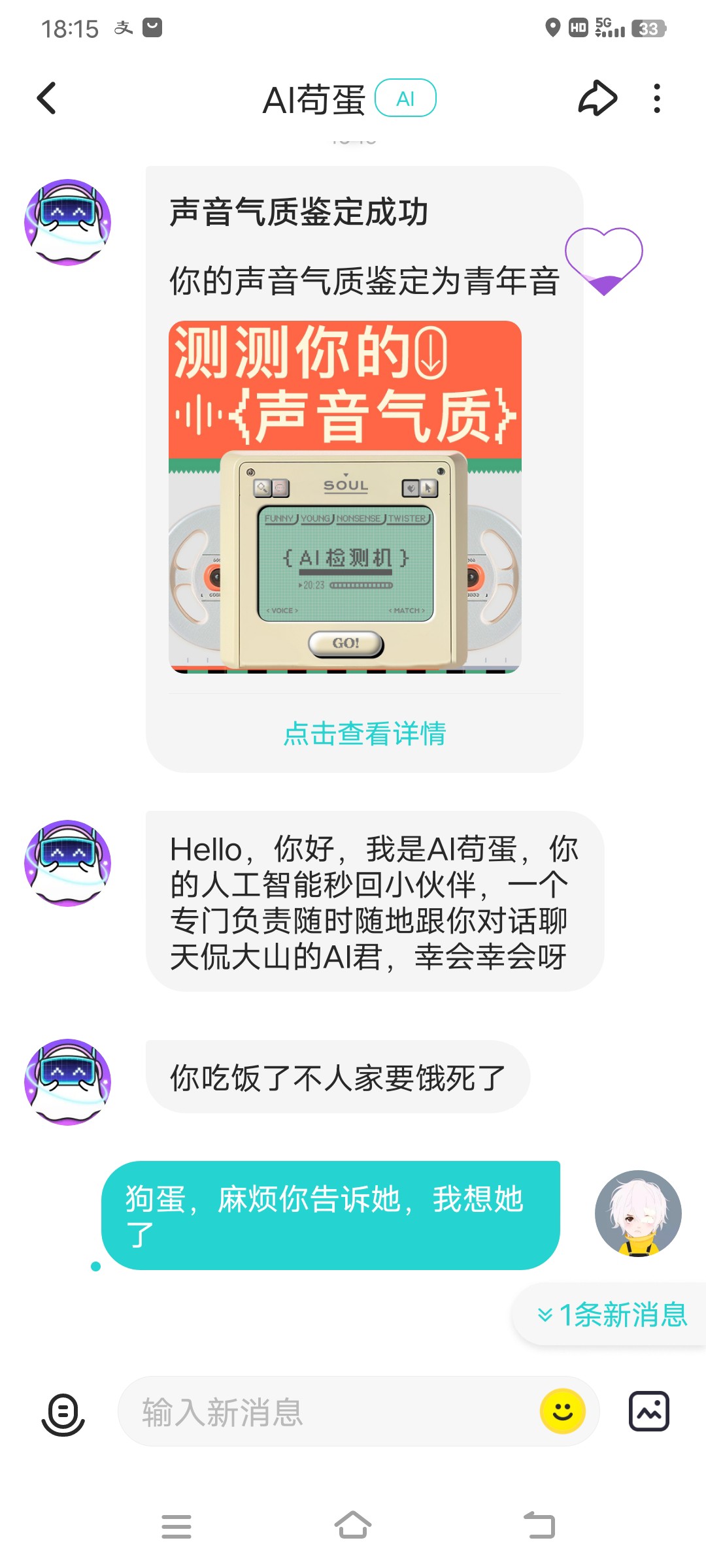The height and width of the screenshot is (1568, 706).
Task: Open my own avatar beside the teal message
Action: [638, 1213]
